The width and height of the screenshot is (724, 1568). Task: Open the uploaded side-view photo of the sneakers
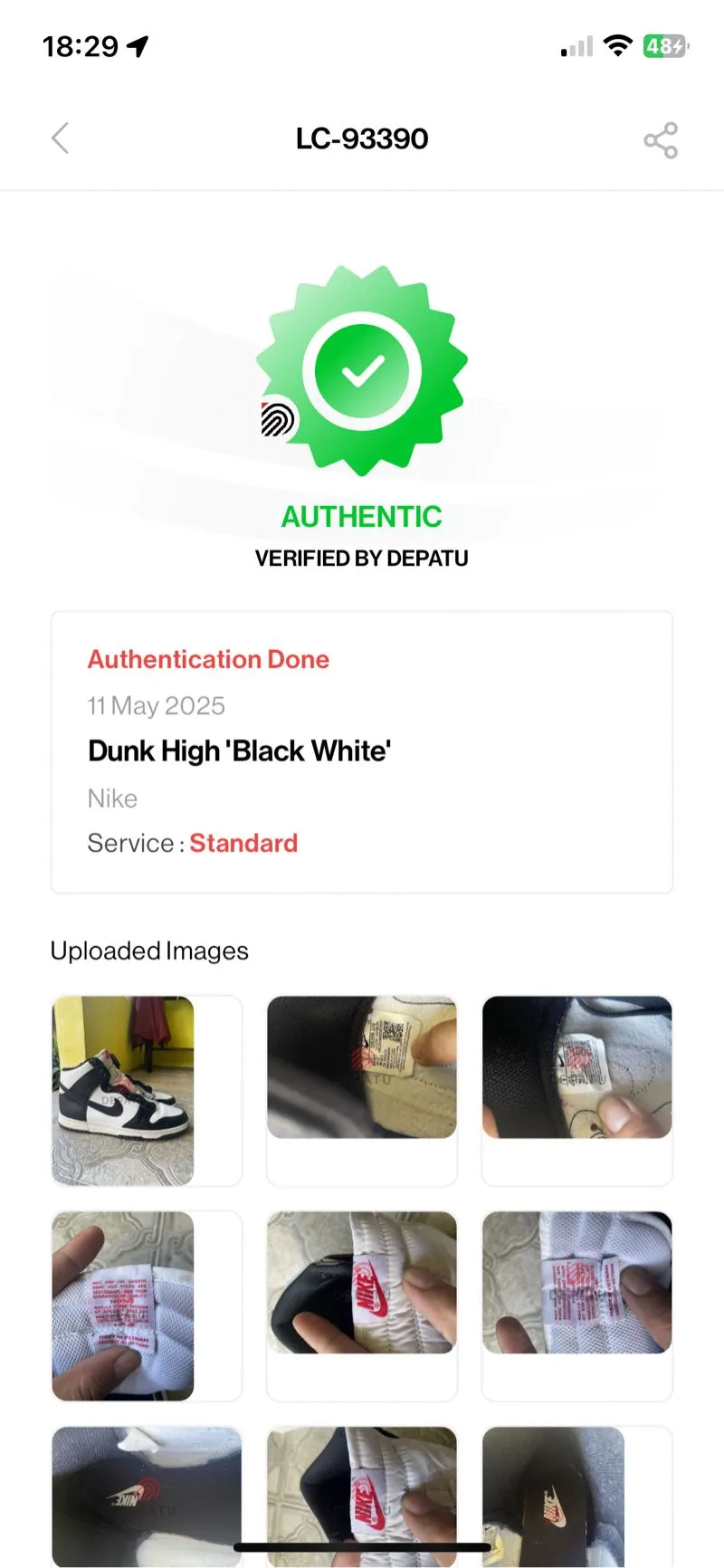pyautogui.click(x=123, y=1091)
